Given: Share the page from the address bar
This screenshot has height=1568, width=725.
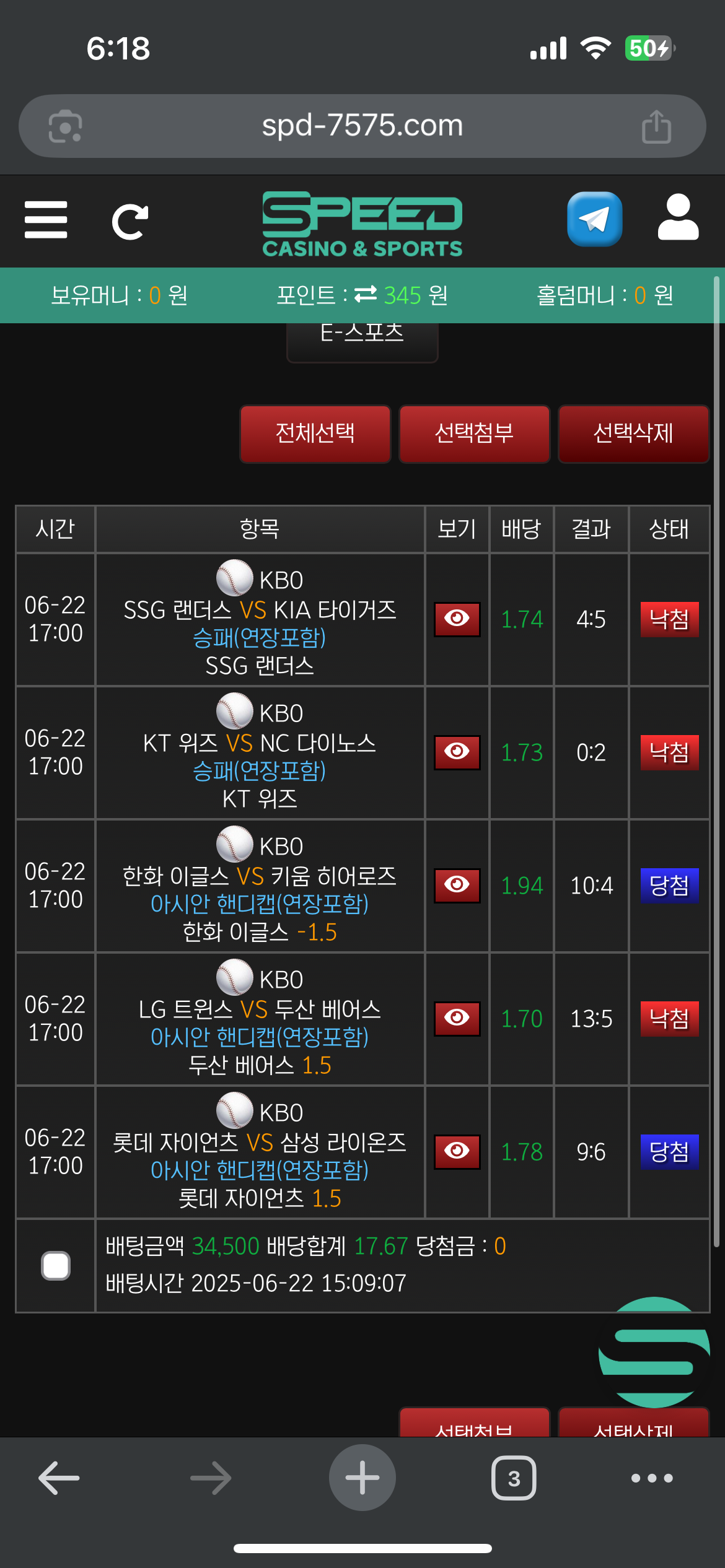Looking at the screenshot, I should (656, 127).
